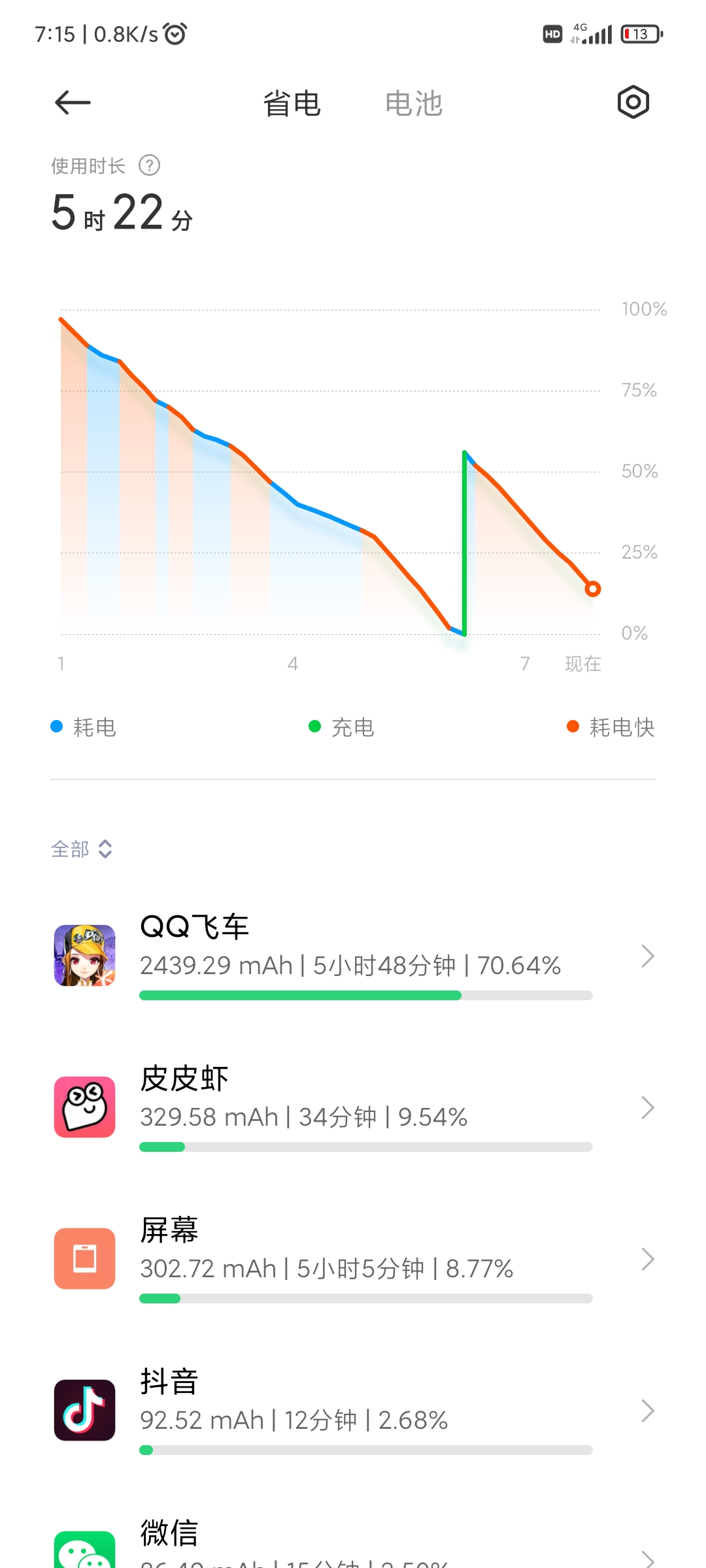Show 抖音 battery usage details

(353, 1411)
